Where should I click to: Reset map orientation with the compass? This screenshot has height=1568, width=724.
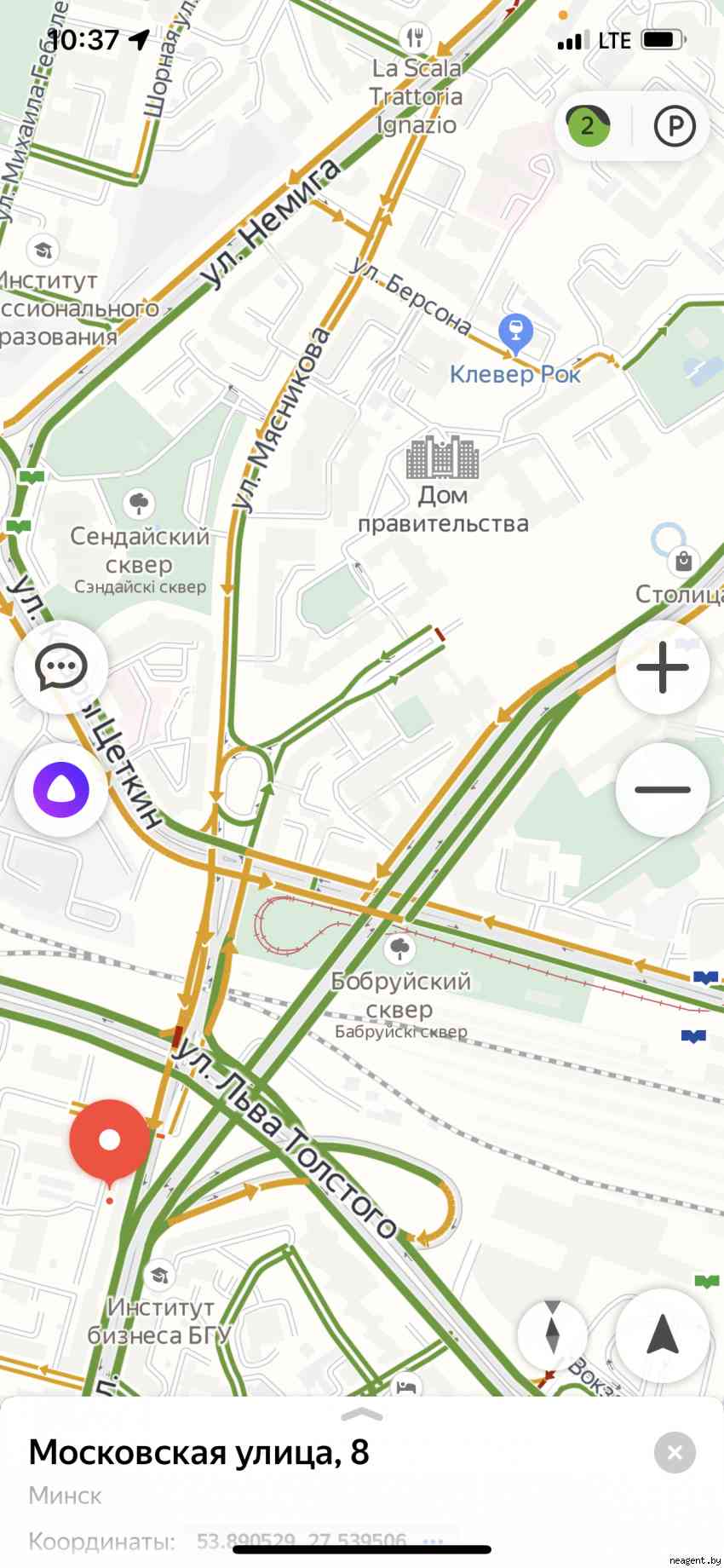[x=552, y=1334]
